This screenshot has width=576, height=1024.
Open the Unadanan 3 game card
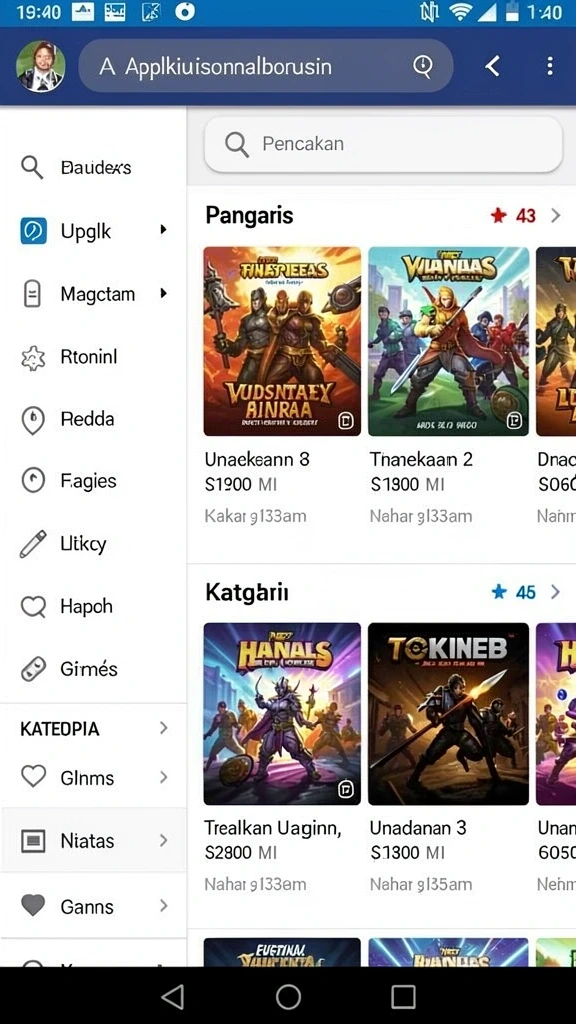(x=448, y=758)
